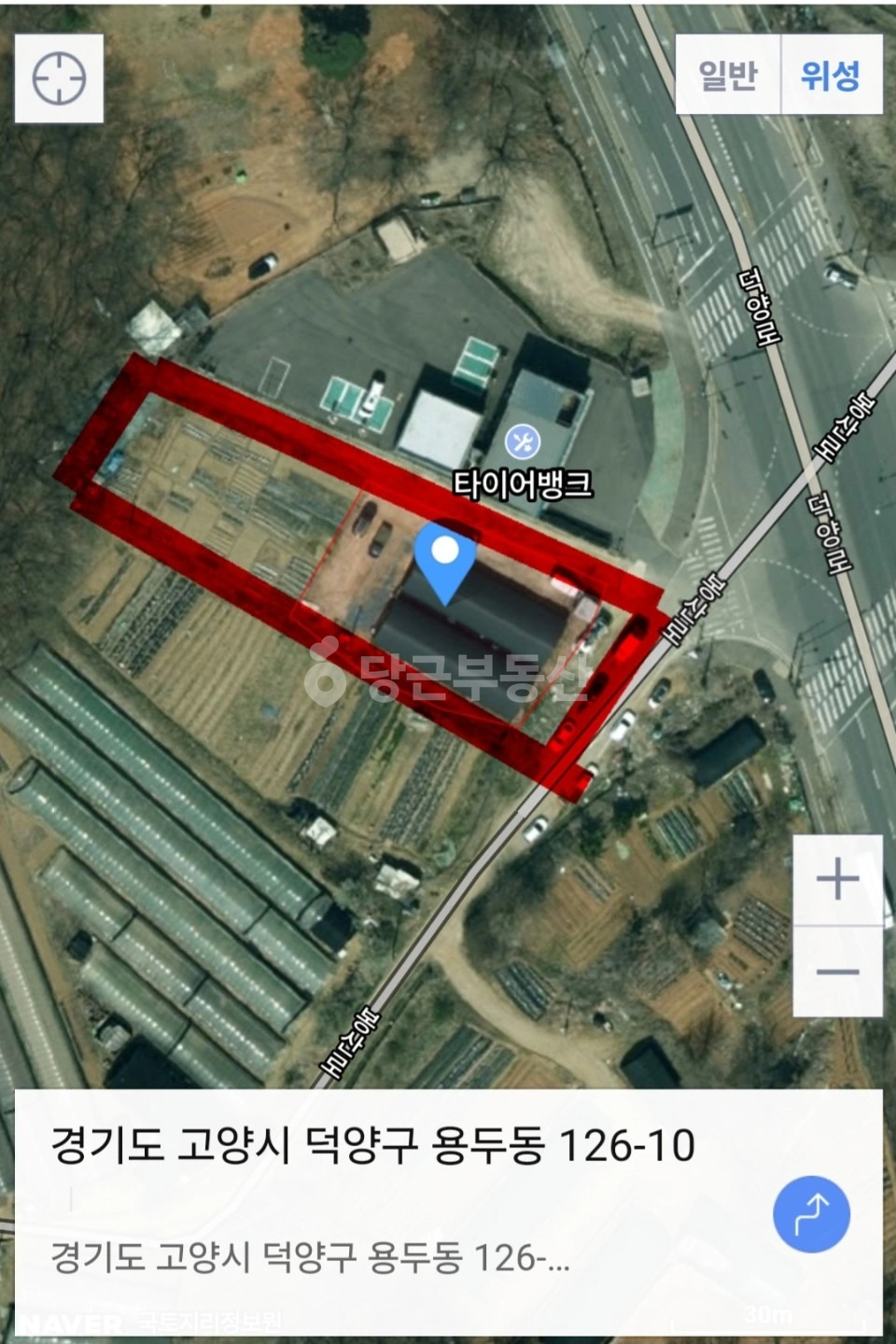Zoom in with the plus button
896x1344 pixels.
(x=837, y=879)
